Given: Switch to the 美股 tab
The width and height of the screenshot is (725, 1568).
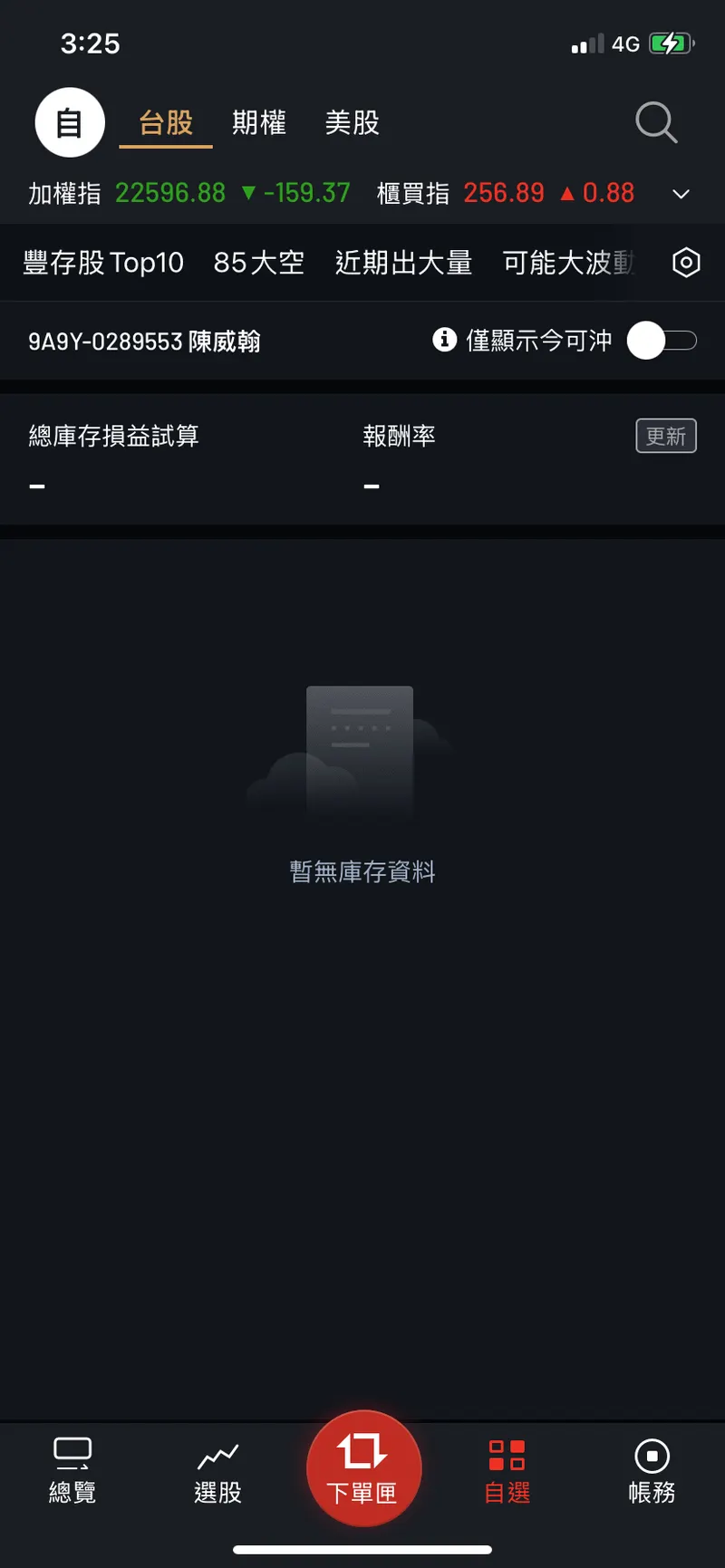Looking at the screenshot, I should [x=353, y=122].
